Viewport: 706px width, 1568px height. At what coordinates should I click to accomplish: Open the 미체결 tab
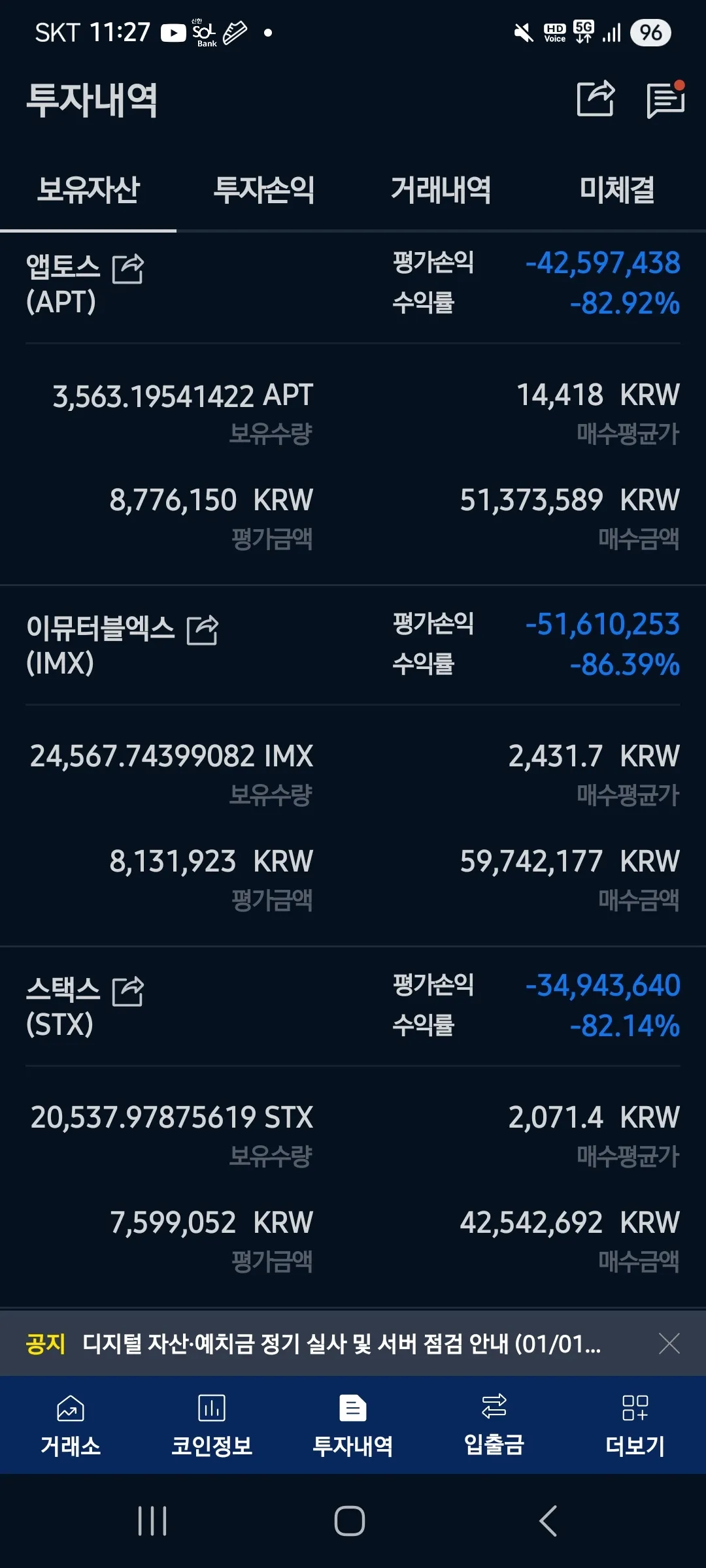tap(616, 190)
